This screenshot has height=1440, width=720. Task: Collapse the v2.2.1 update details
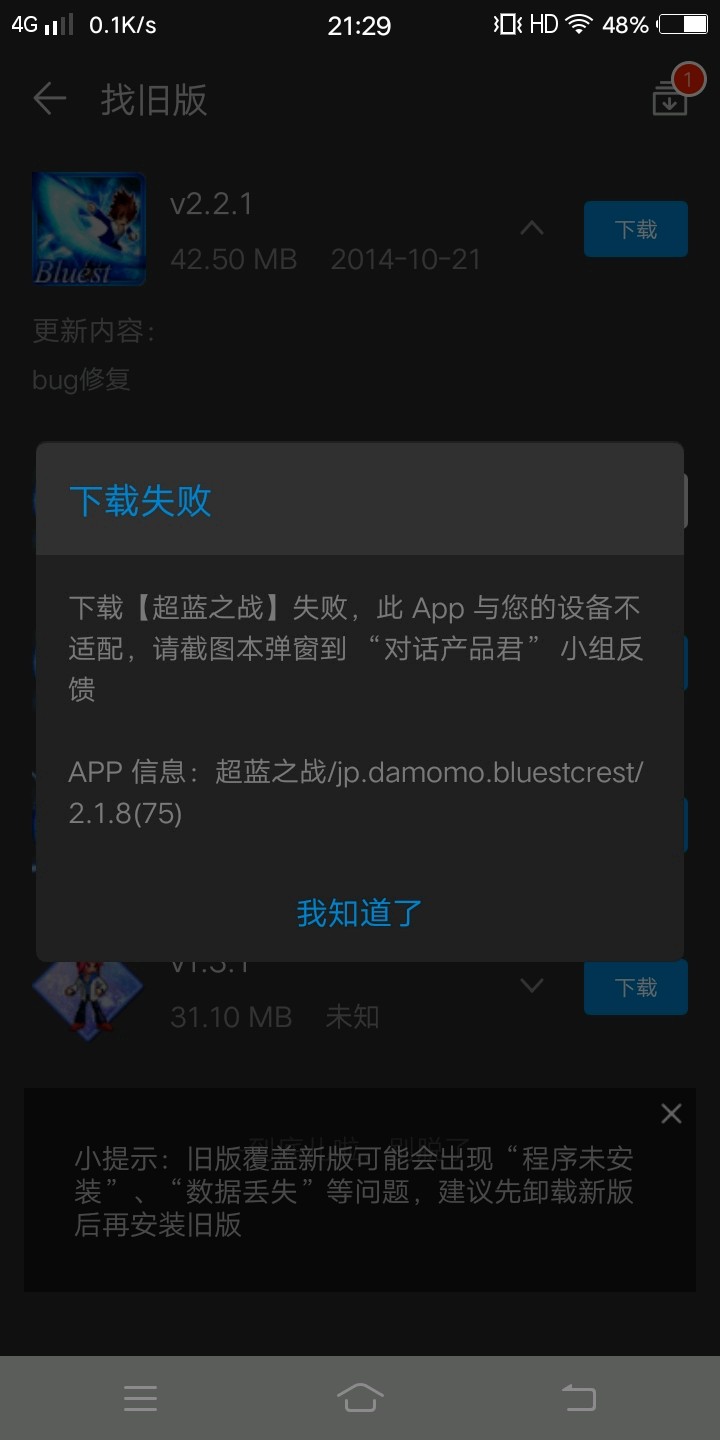(532, 229)
